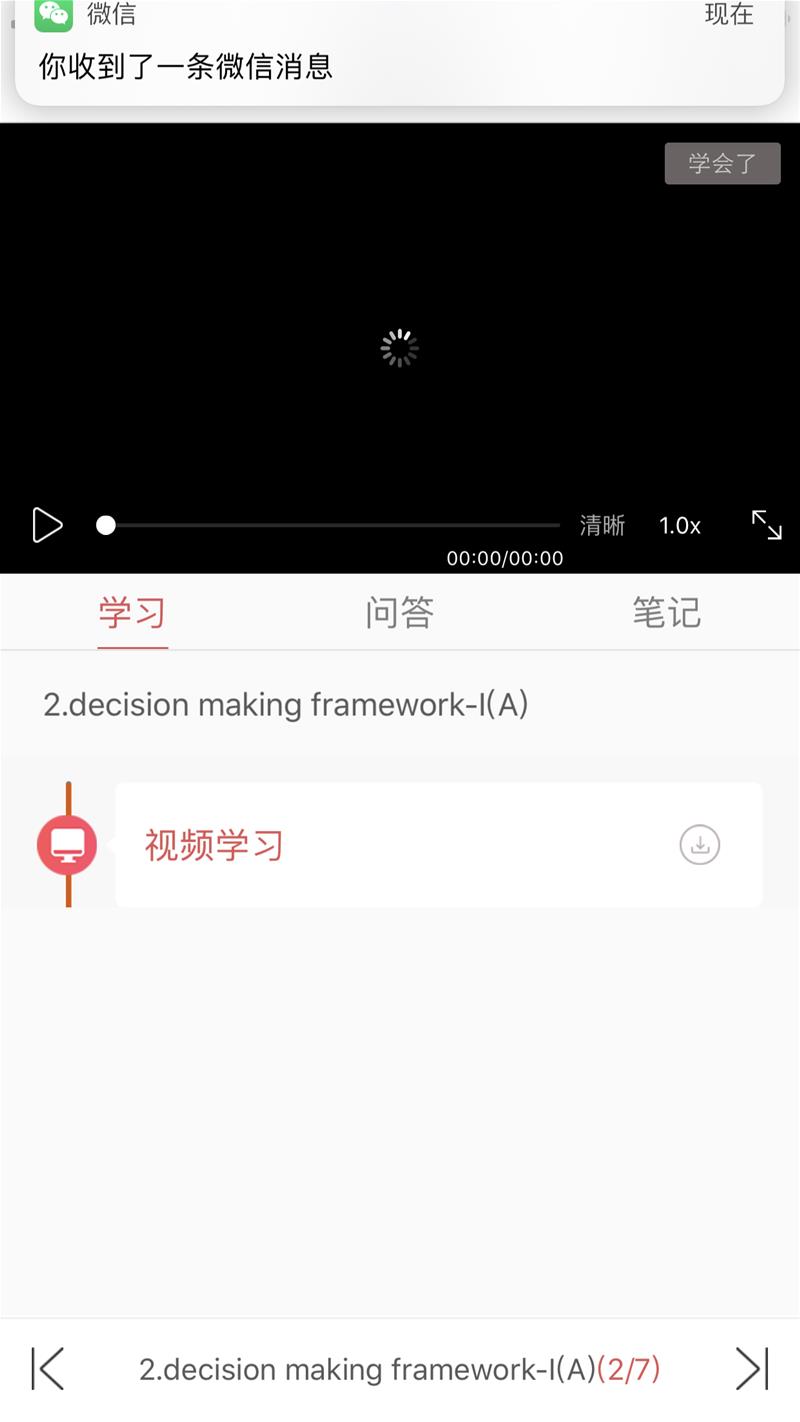Go to the previous lesson
The image size is (800, 1422).
tap(47, 1368)
